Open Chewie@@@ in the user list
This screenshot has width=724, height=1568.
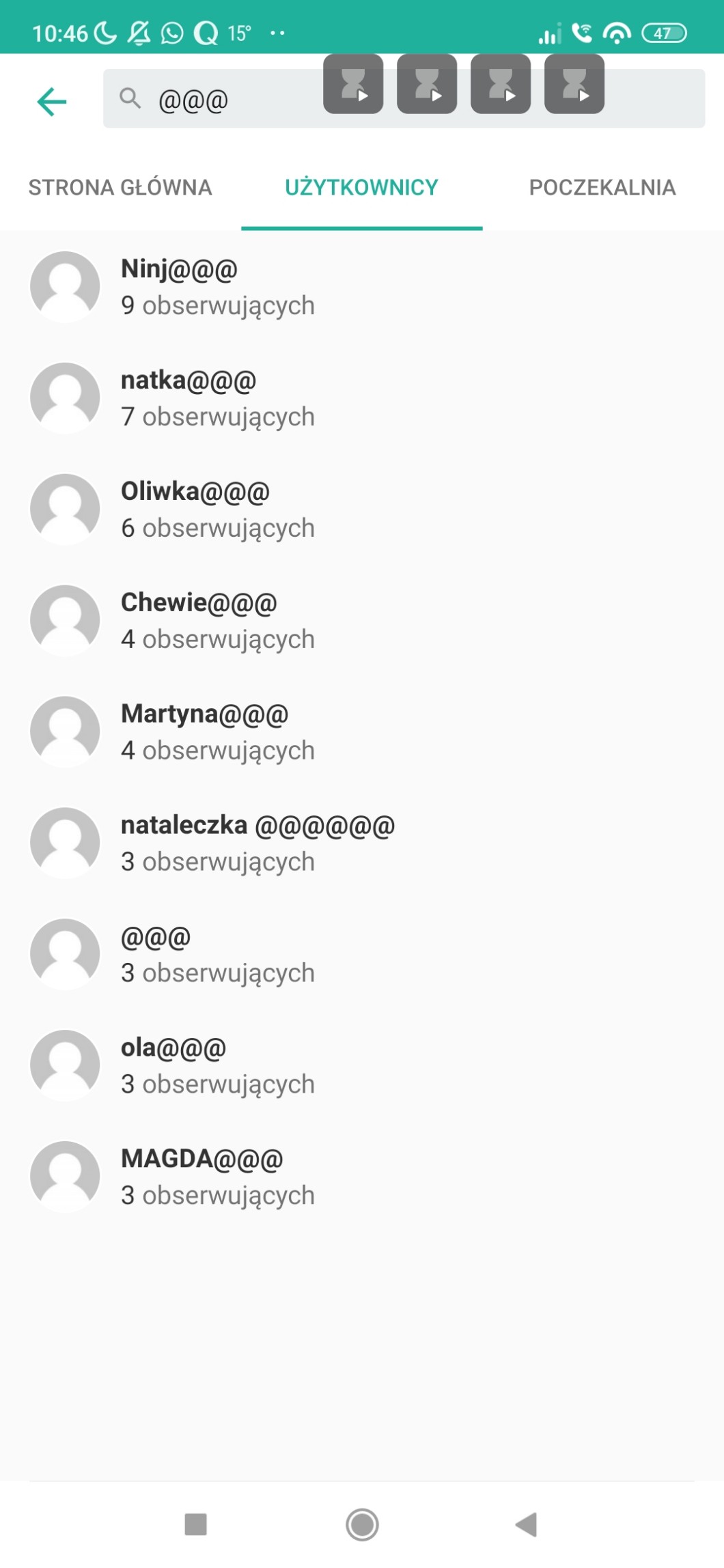[x=199, y=620]
